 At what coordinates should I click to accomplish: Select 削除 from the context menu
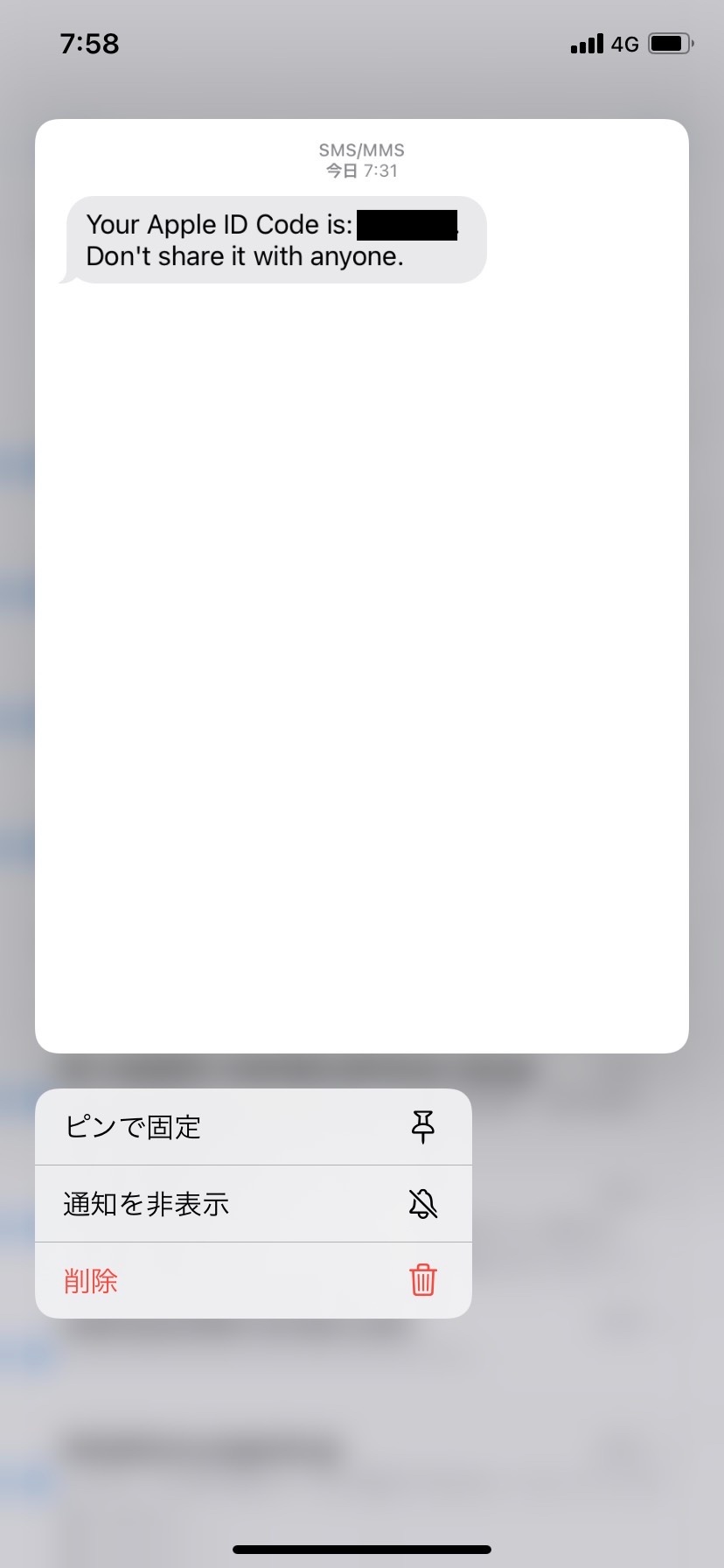(x=91, y=1279)
